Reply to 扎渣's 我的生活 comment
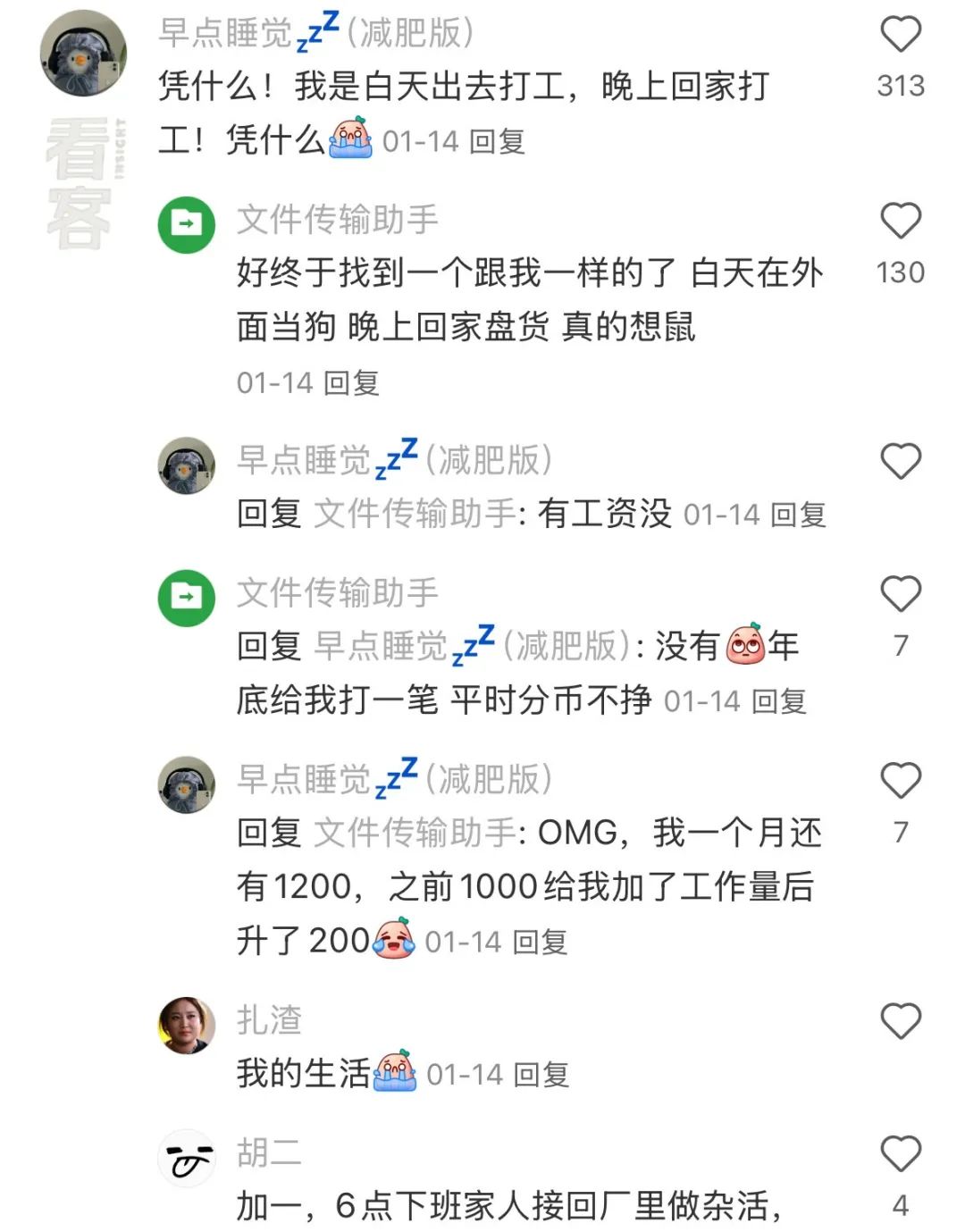The width and height of the screenshot is (965, 1232). pos(542,1075)
